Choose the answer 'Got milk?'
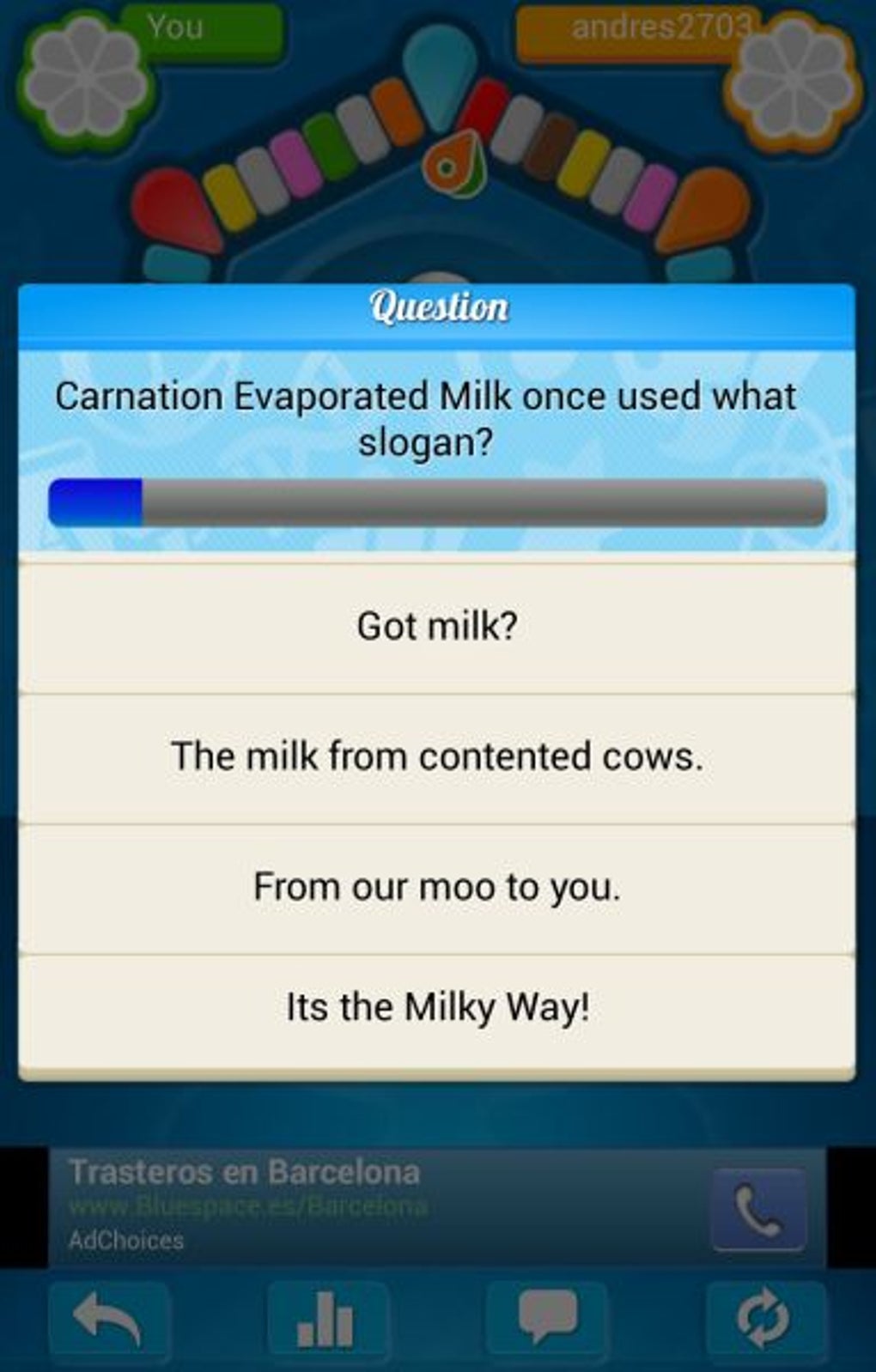This screenshot has height=1372, width=876. point(436,627)
